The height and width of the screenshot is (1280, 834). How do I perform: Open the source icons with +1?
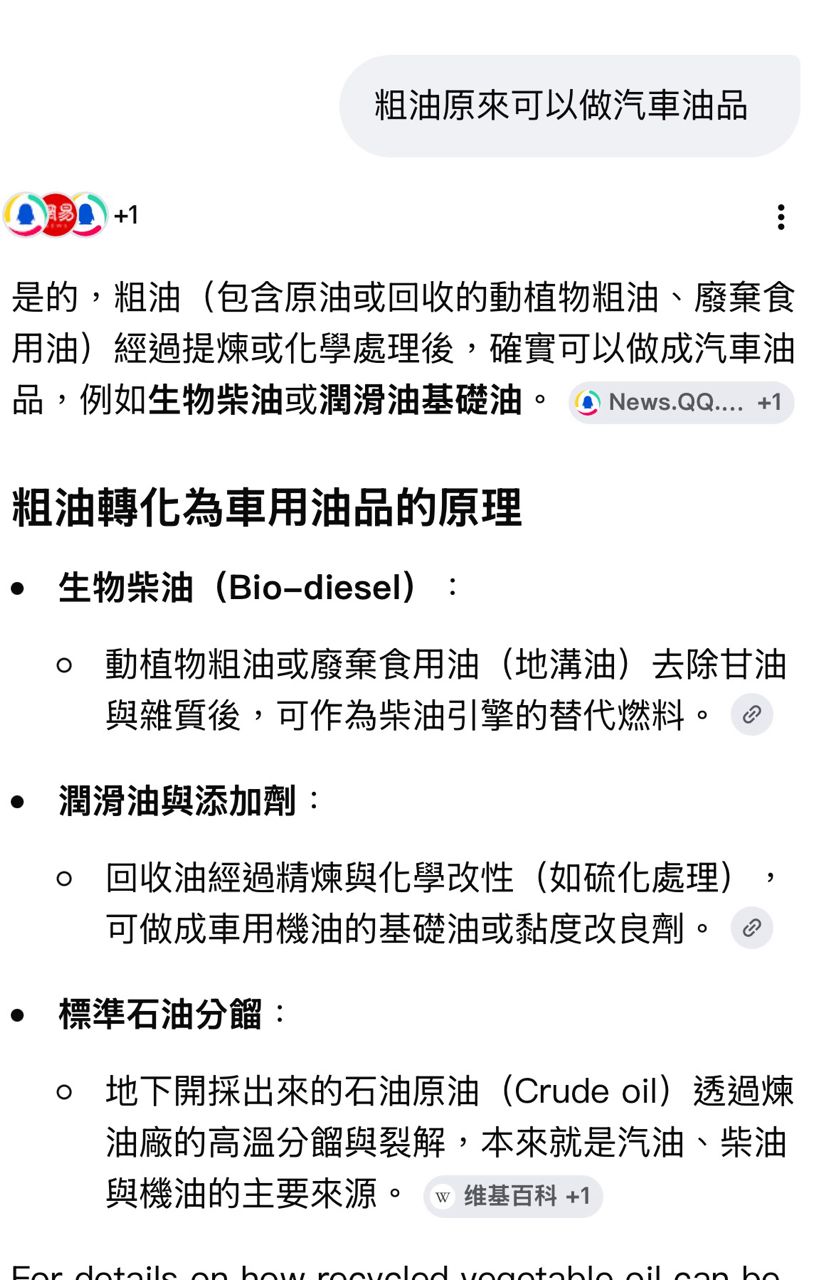71,215
